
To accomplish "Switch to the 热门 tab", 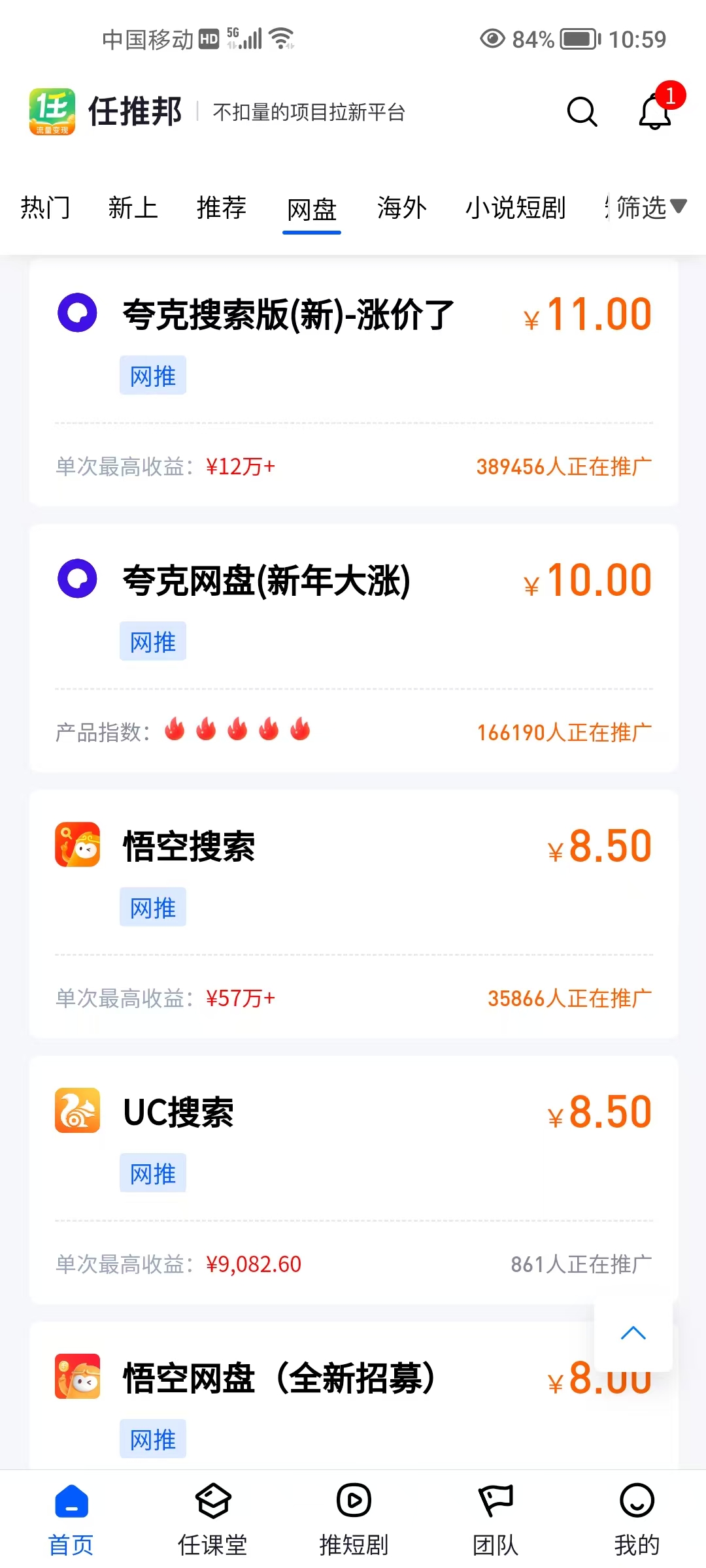I will tap(45, 208).
